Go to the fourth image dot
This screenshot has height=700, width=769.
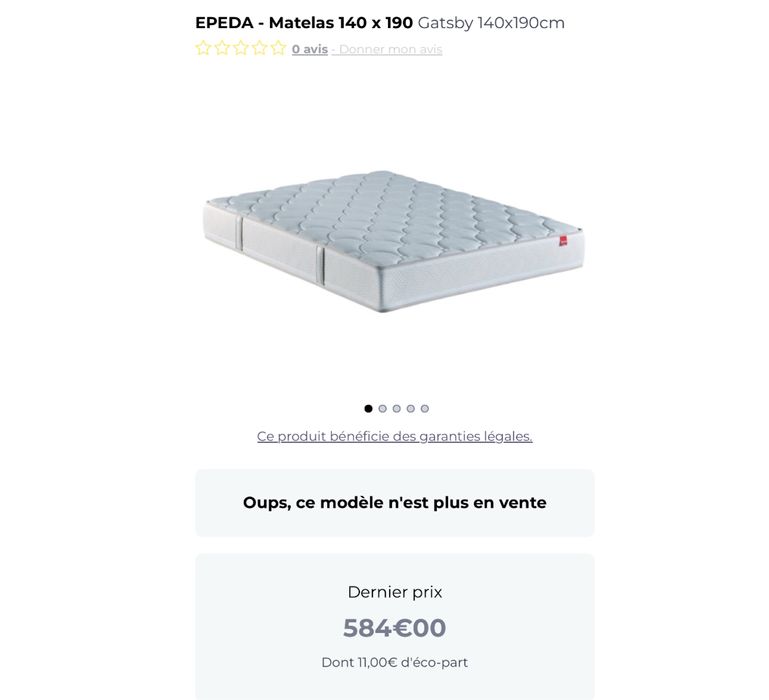click(410, 409)
